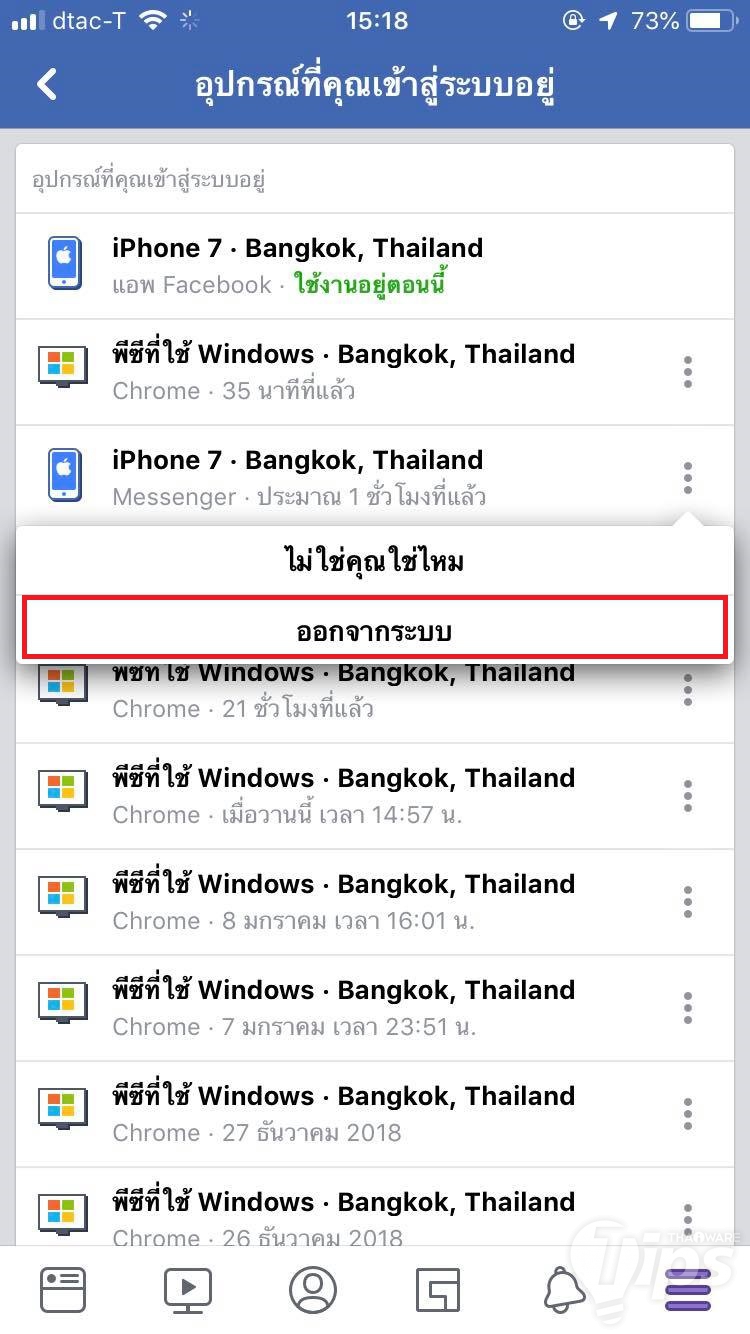This screenshot has height=1334, width=750.
Task: Open the Profile tab
Action: coord(313,1290)
